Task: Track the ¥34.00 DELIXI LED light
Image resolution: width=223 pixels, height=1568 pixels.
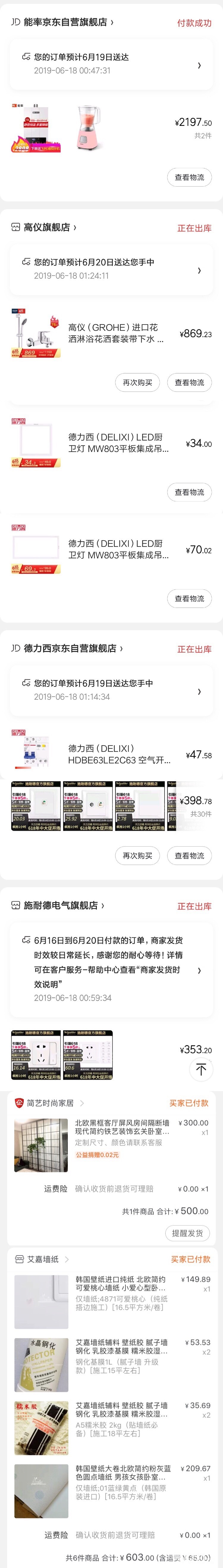Action: [x=189, y=492]
